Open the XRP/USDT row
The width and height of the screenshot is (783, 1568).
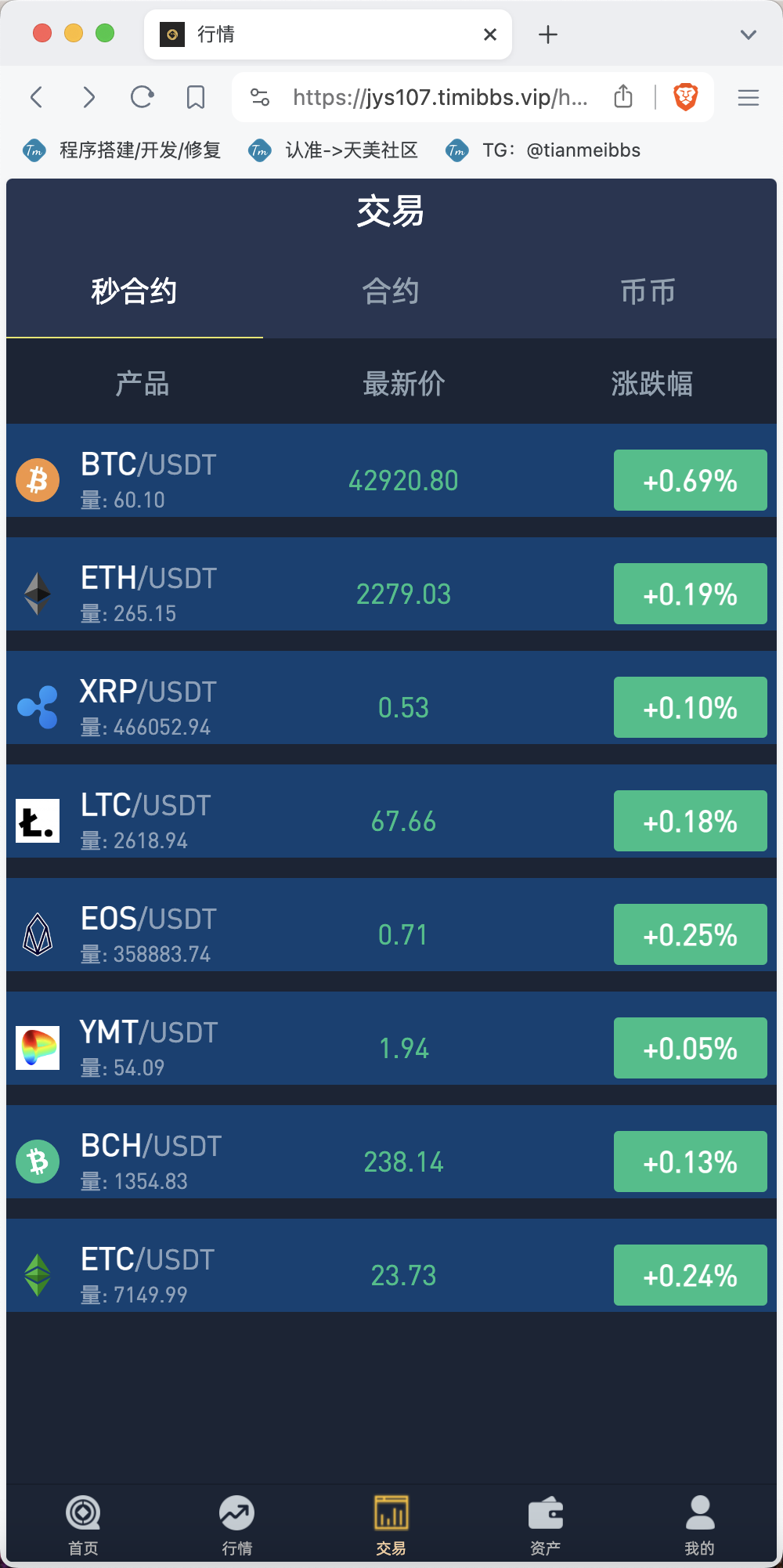(x=391, y=707)
